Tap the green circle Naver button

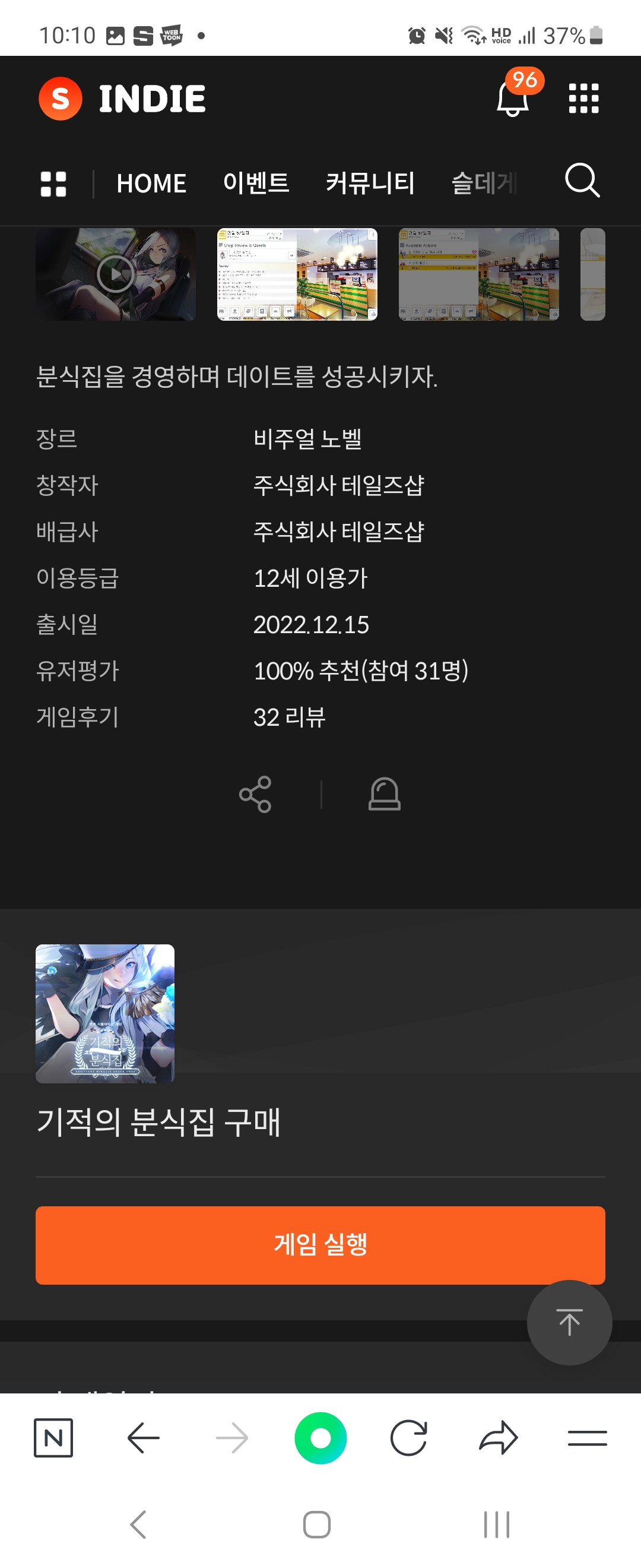pyautogui.click(x=320, y=1438)
